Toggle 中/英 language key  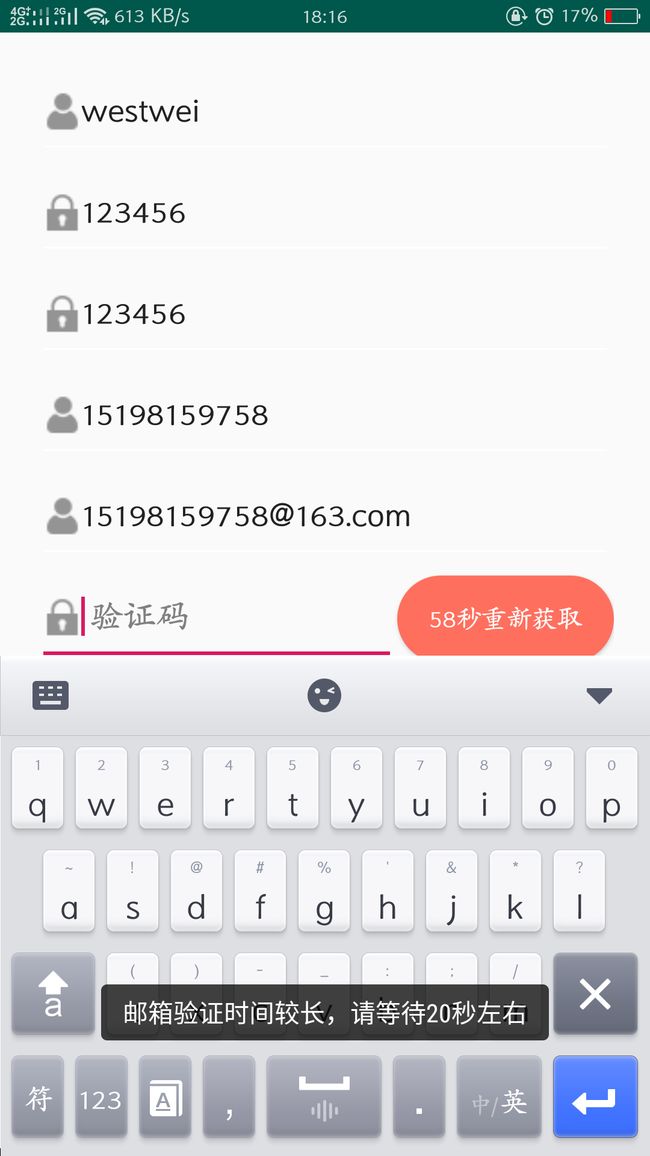[499, 1096]
